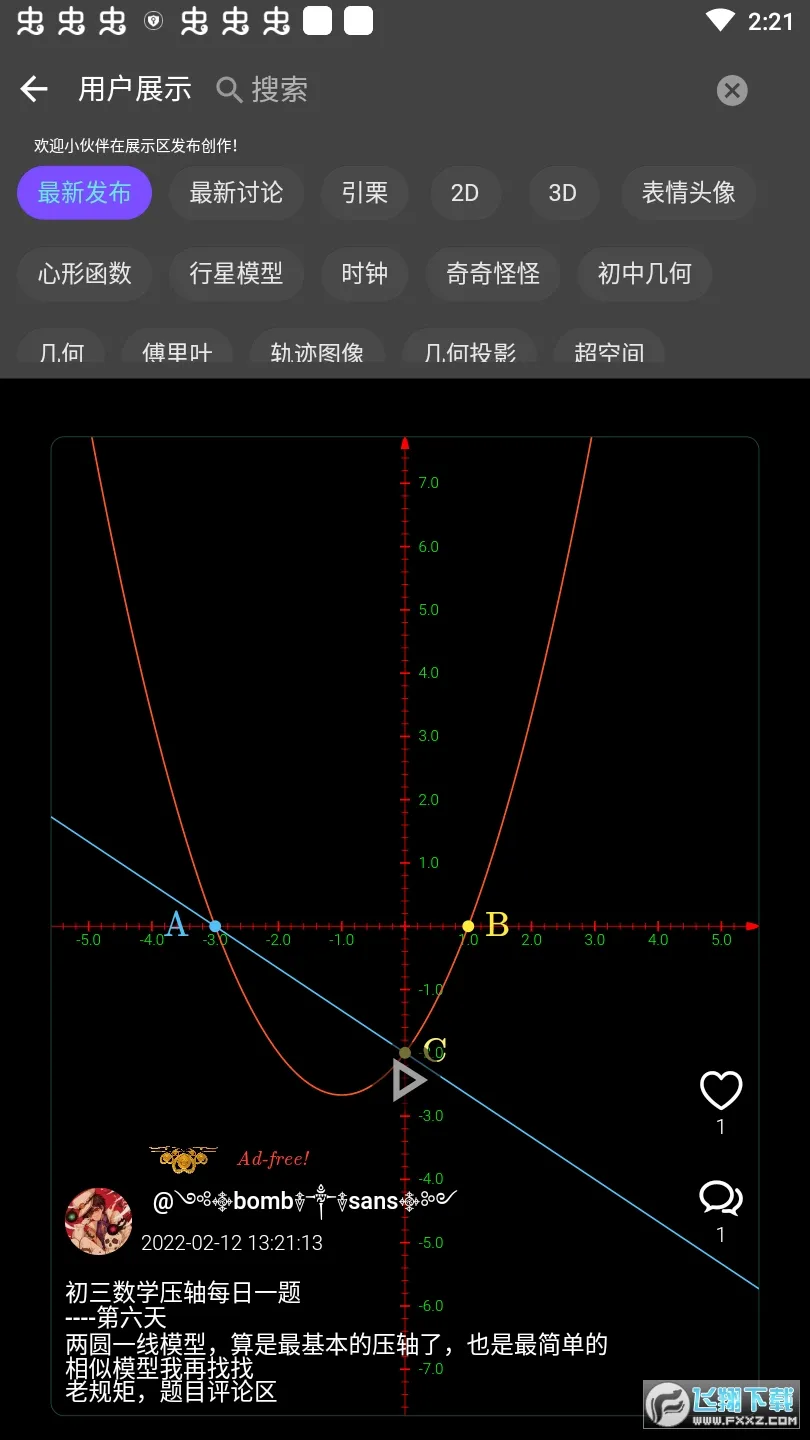This screenshot has height=1440, width=810.
Task: Choose the 2D category chip
Action: coord(465,193)
